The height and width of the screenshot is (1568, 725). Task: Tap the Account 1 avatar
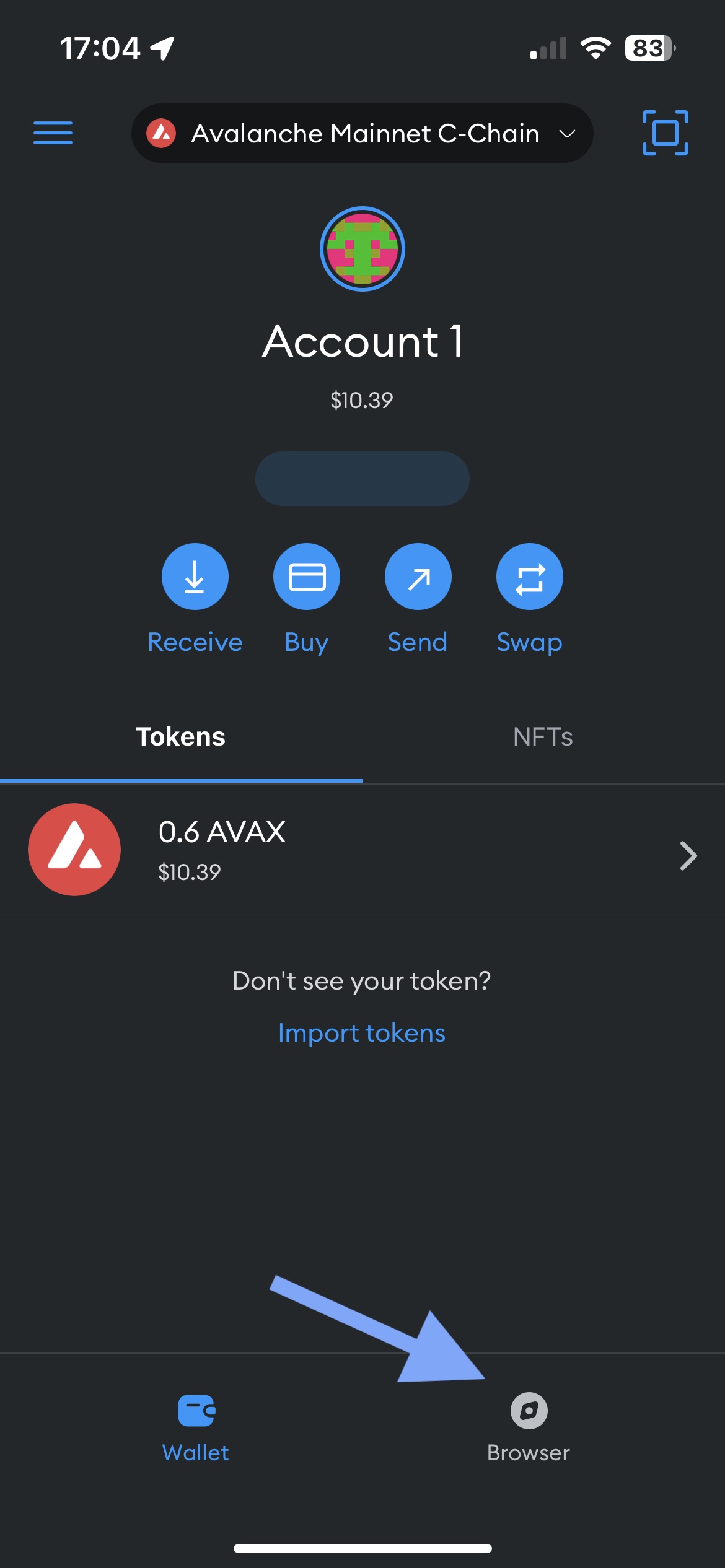362,249
